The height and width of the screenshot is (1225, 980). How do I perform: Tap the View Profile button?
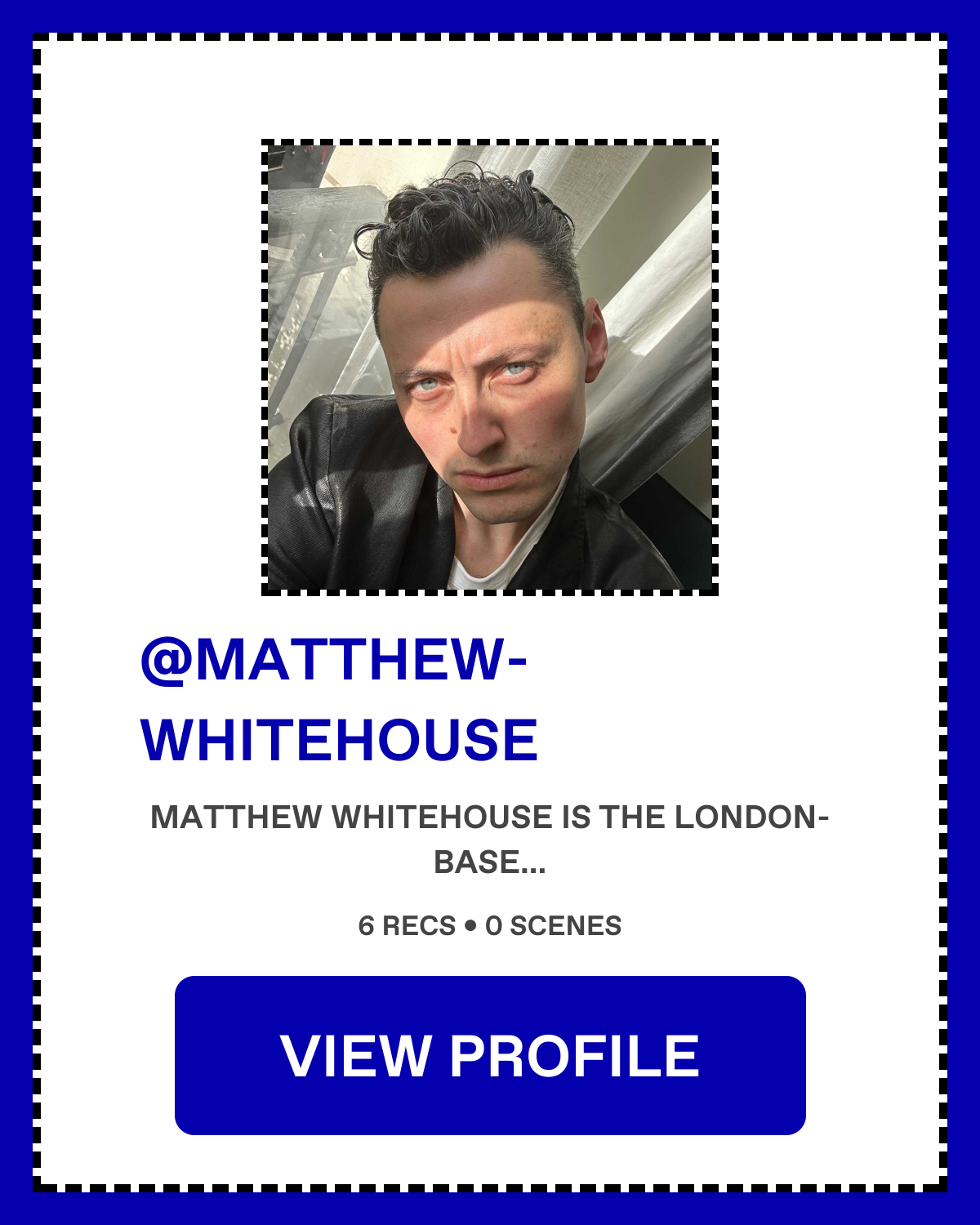coord(490,1055)
